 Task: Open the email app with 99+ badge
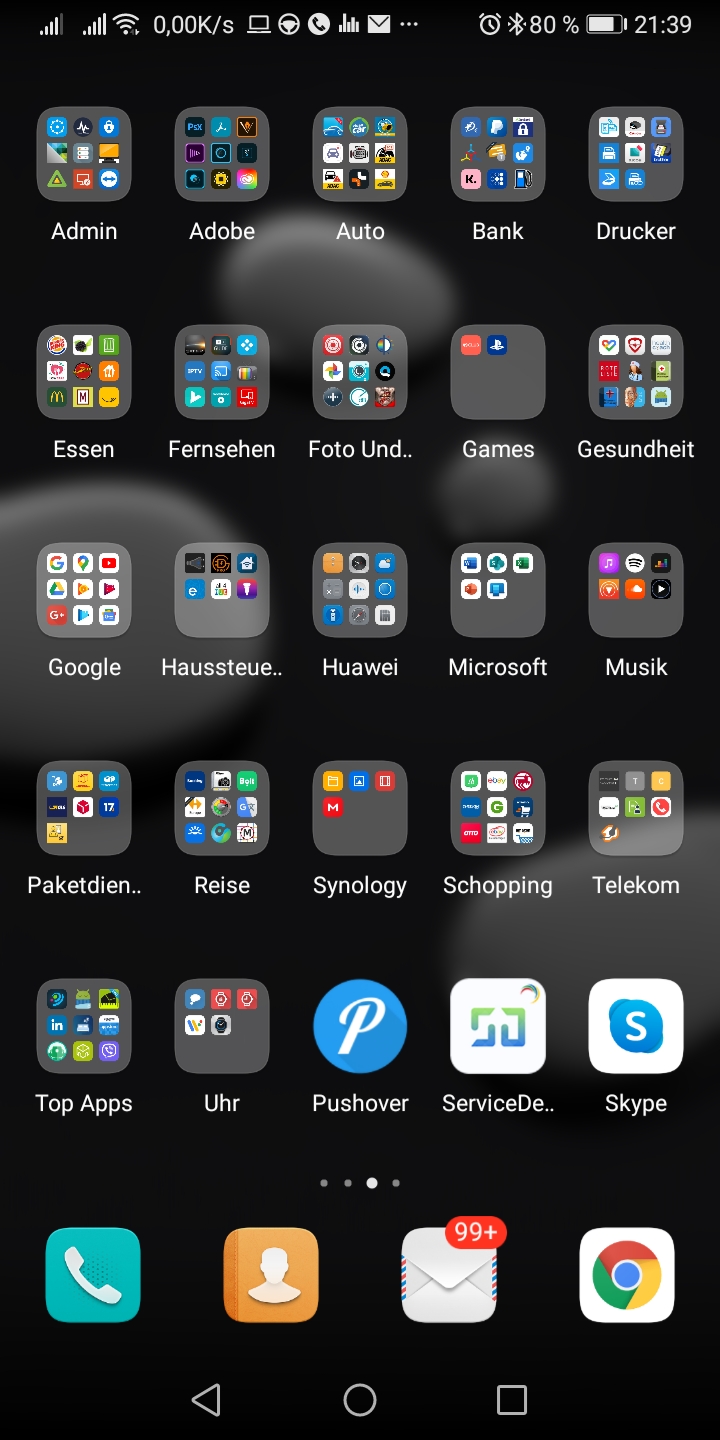coord(449,1275)
